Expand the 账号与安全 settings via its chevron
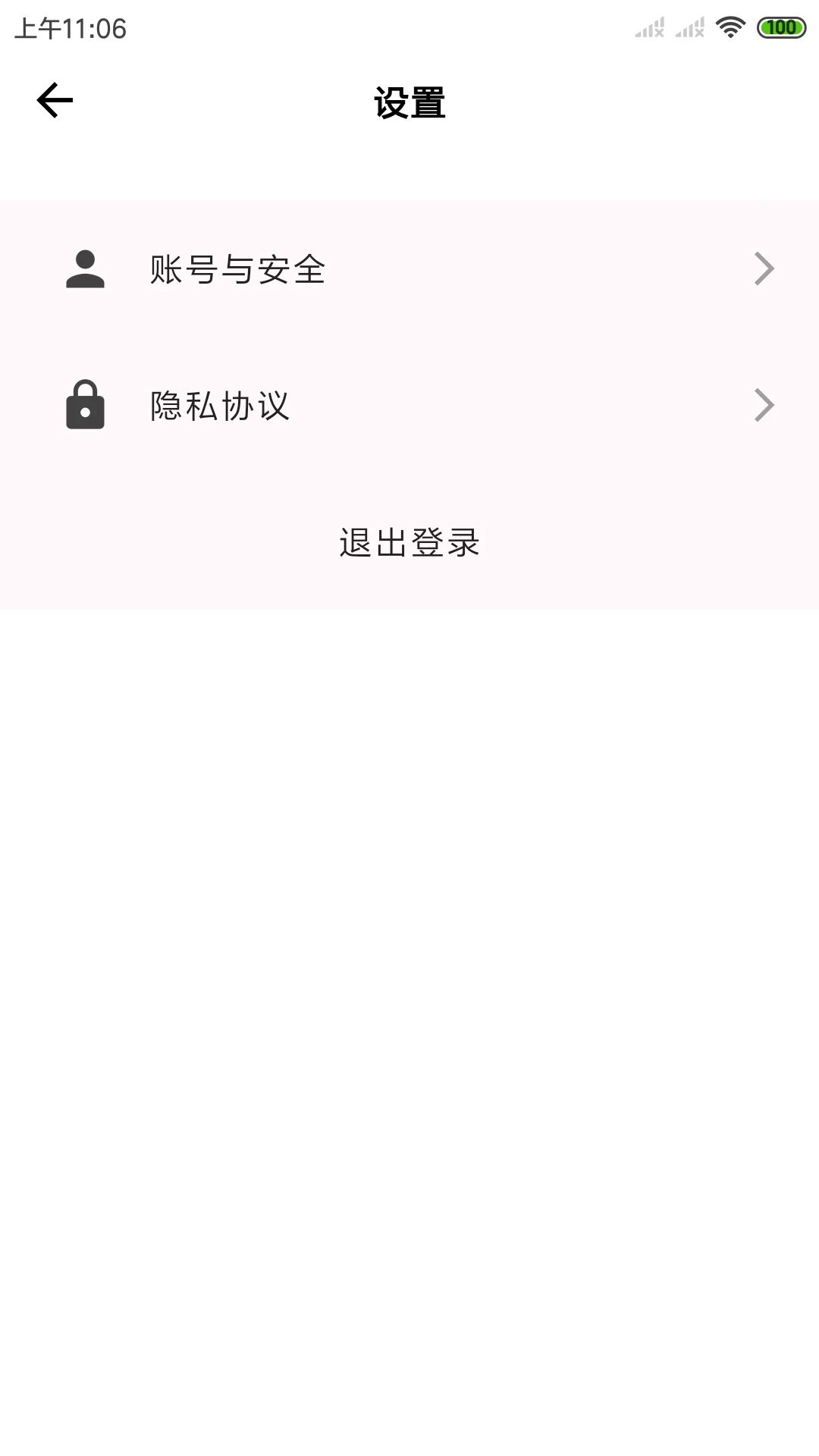Viewport: 819px width, 1456px height. point(764,268)
